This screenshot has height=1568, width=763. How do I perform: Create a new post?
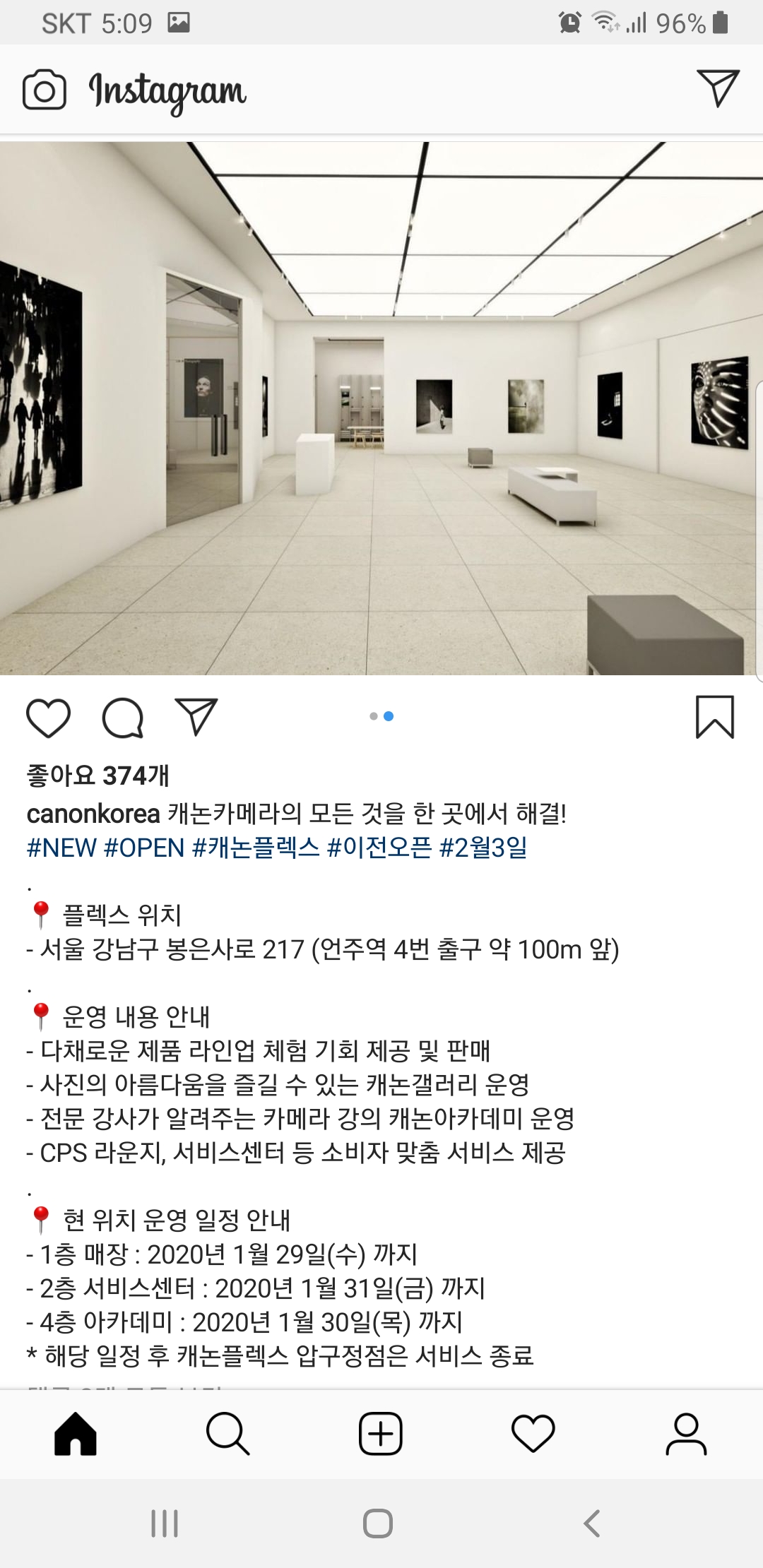[x=381, y=1434]
